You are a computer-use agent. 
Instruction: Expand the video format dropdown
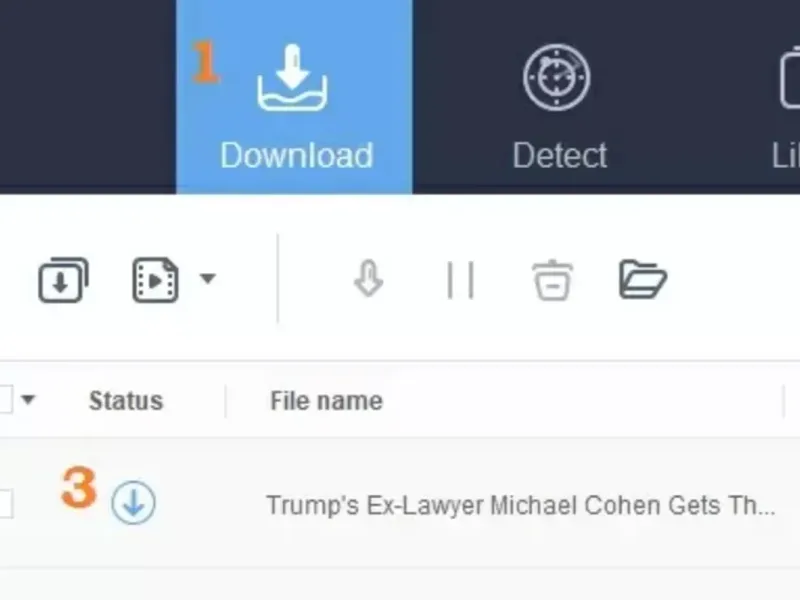207,279
